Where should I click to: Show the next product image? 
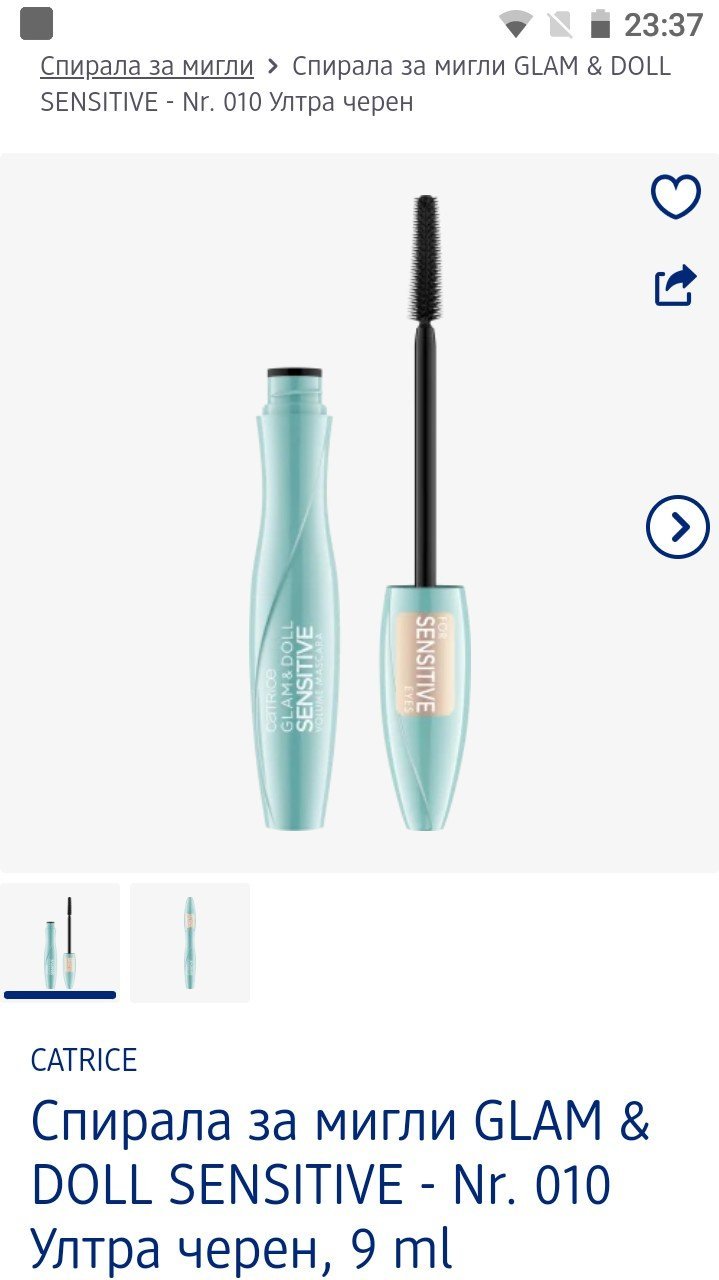point(677,527)
